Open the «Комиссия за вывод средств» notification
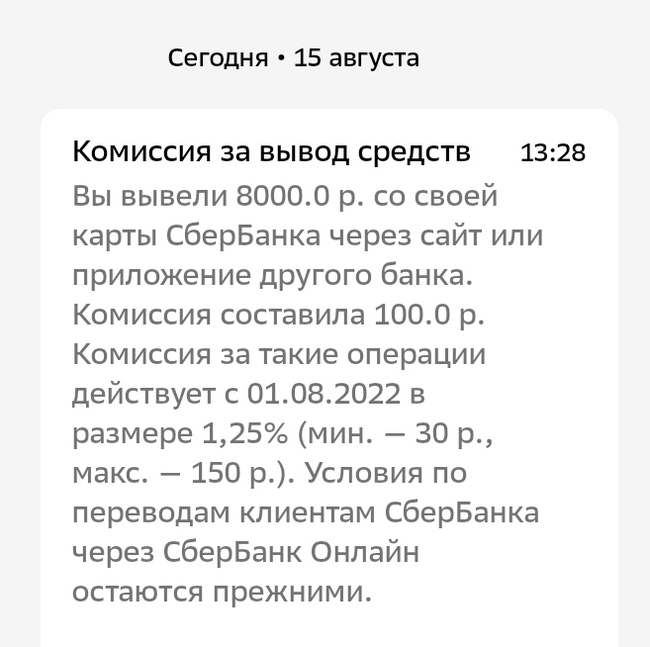The width and height of the screenshot is (650, 647). [x=272, y=153]
